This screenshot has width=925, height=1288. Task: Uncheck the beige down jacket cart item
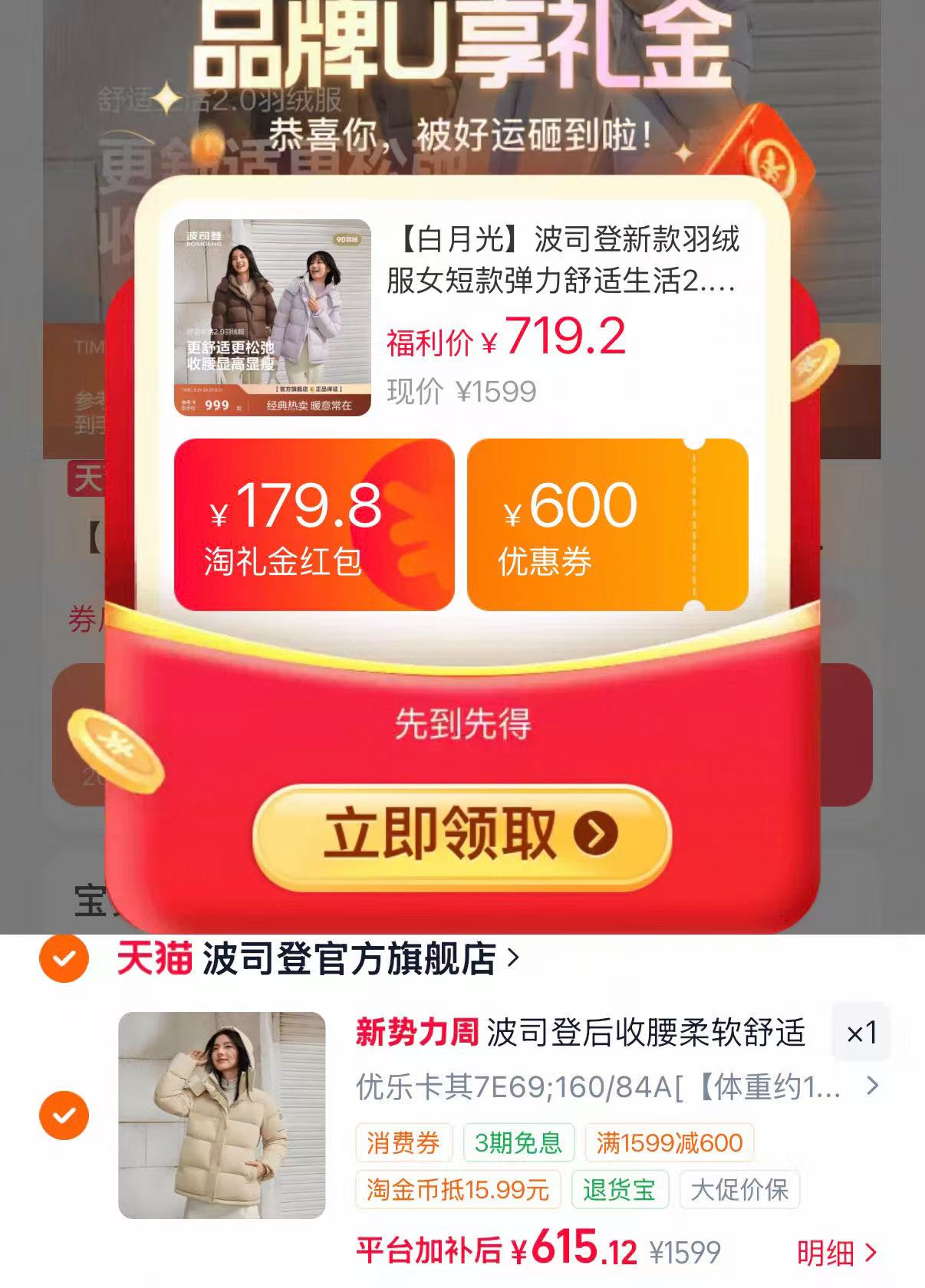pyautogui.click(x=64, y=1115)
